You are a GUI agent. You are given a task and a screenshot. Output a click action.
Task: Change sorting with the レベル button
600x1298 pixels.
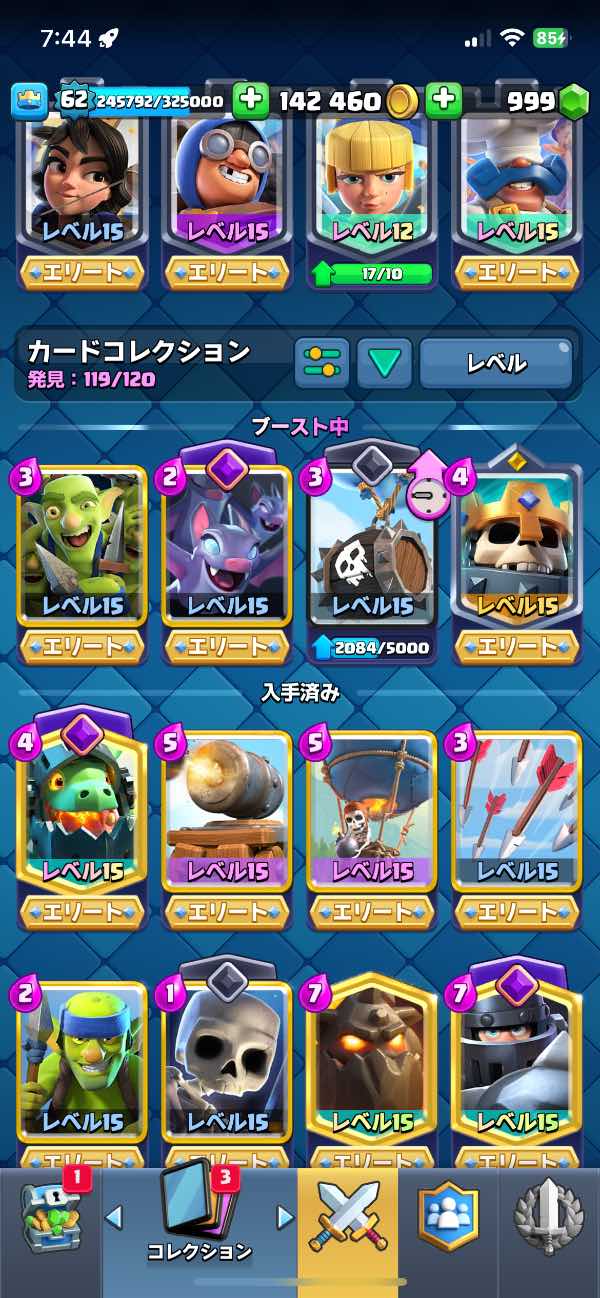(496, 363)
